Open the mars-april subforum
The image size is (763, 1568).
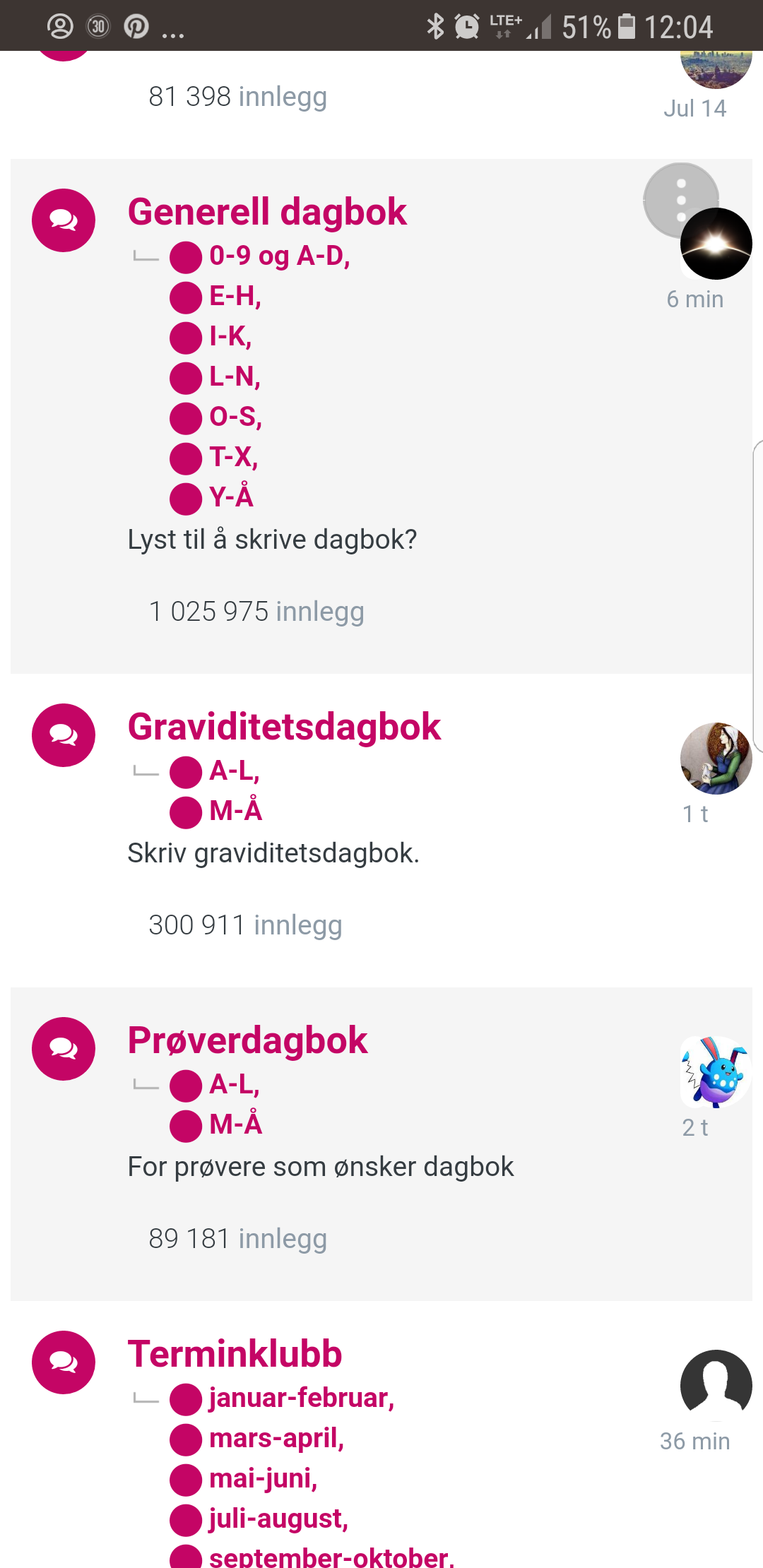[276, 1438]
